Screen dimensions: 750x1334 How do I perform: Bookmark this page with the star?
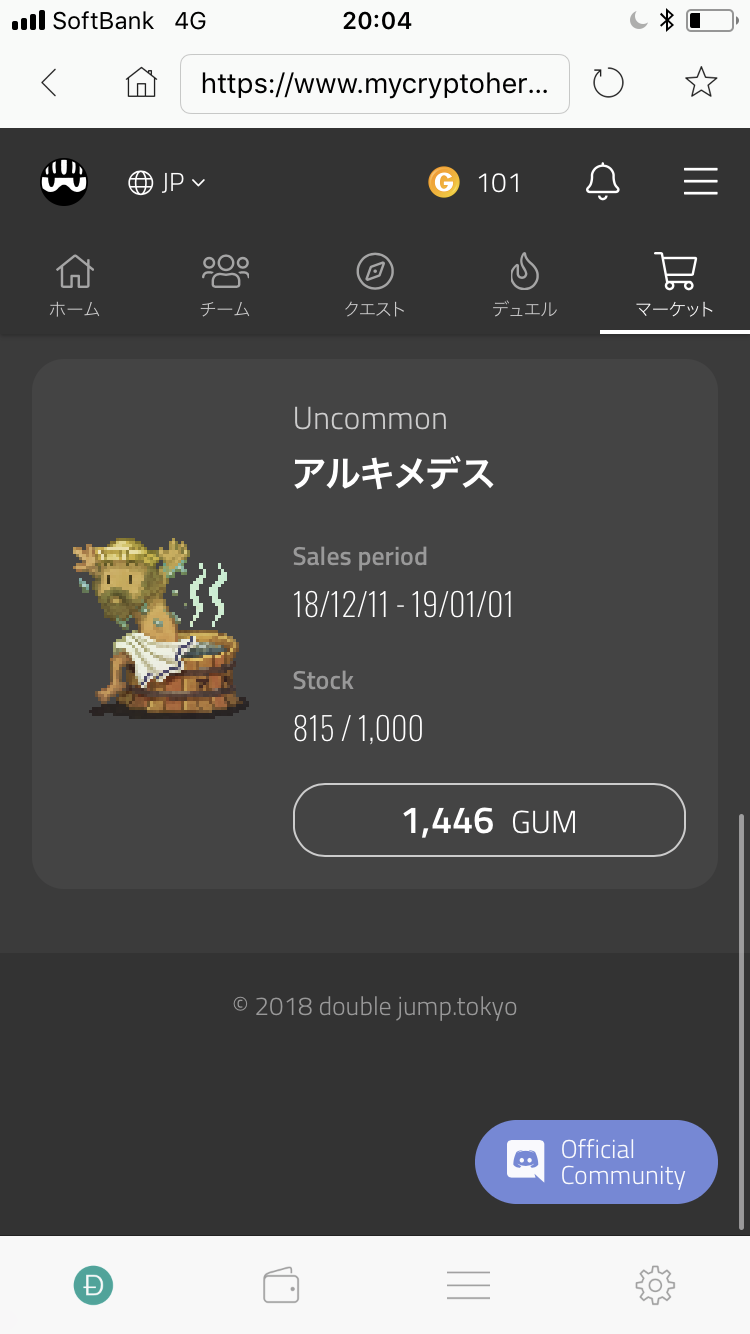pos(701,83)
